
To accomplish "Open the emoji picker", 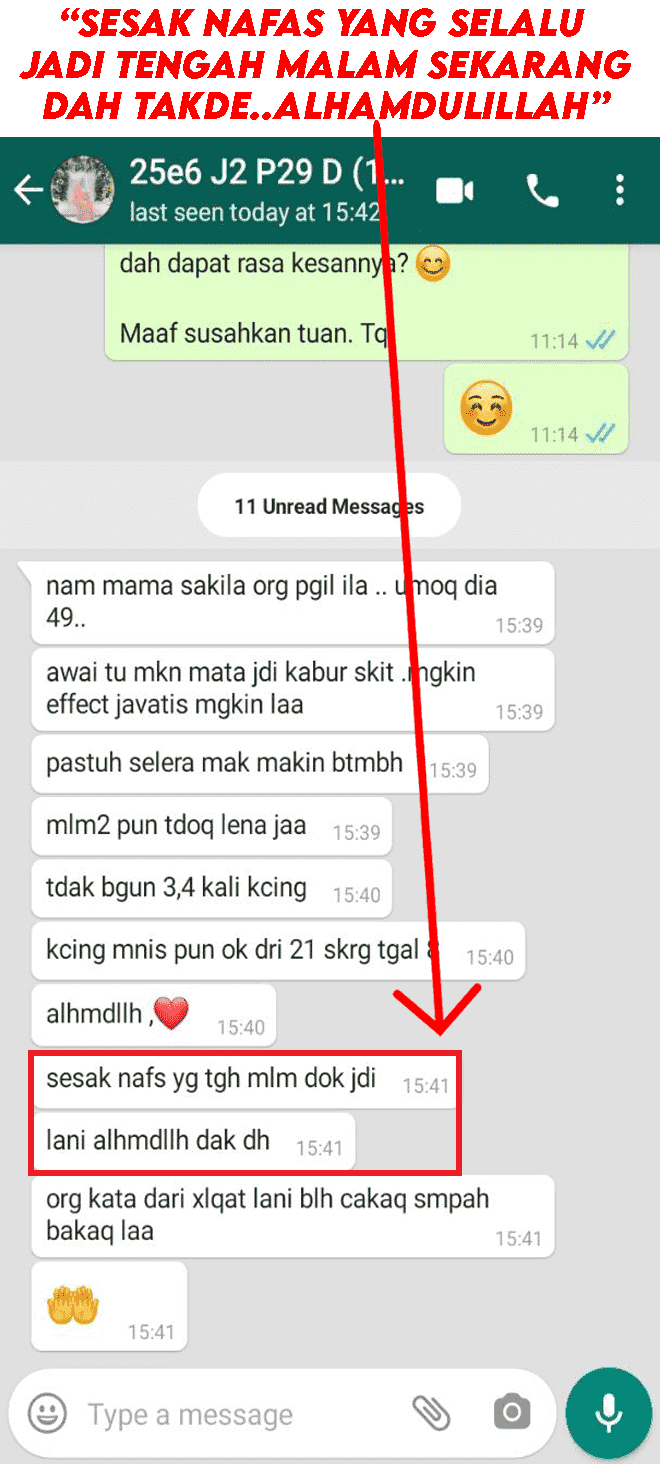I will click(47, 1413).
